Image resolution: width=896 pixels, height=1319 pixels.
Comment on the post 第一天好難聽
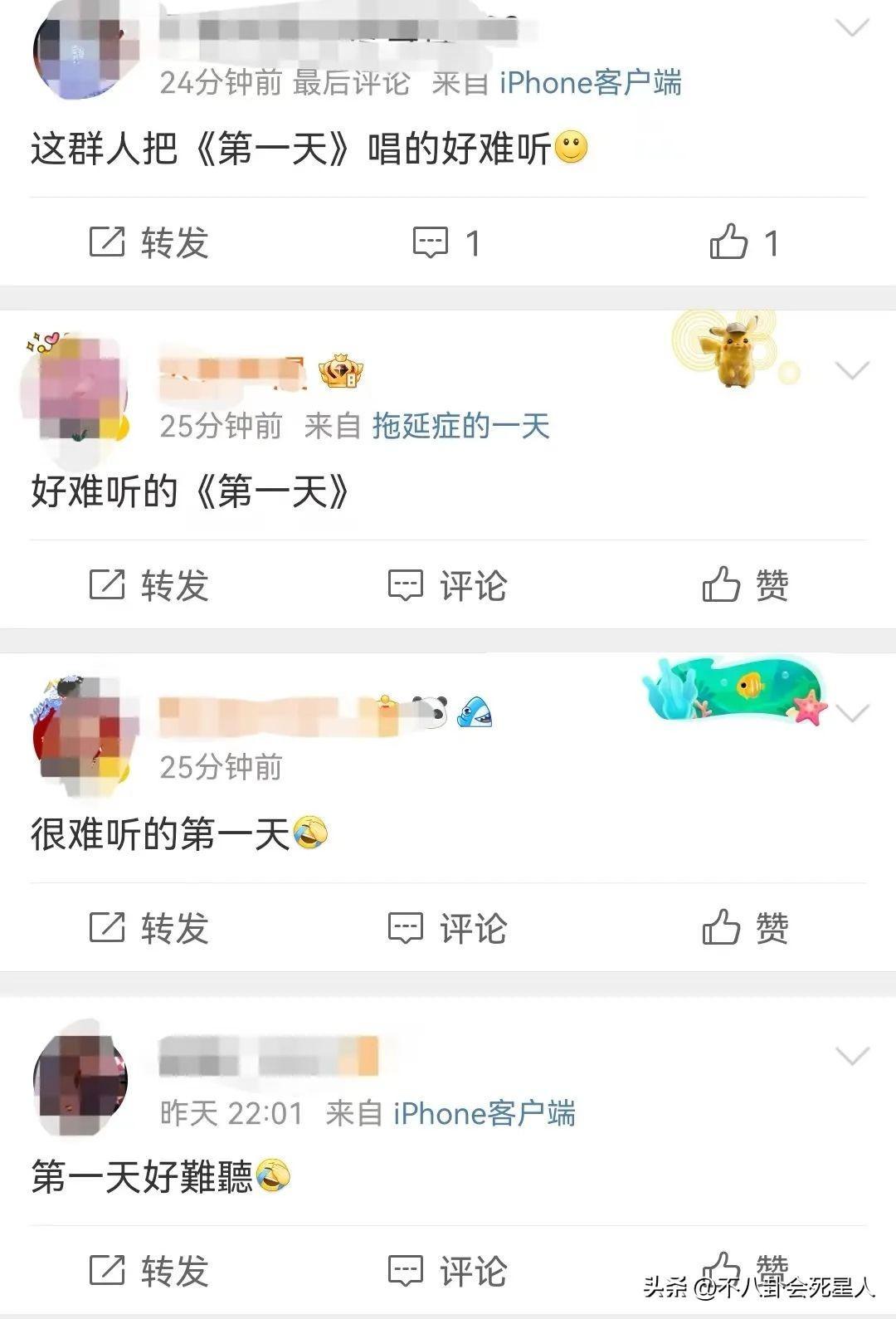coord(448,1270)
